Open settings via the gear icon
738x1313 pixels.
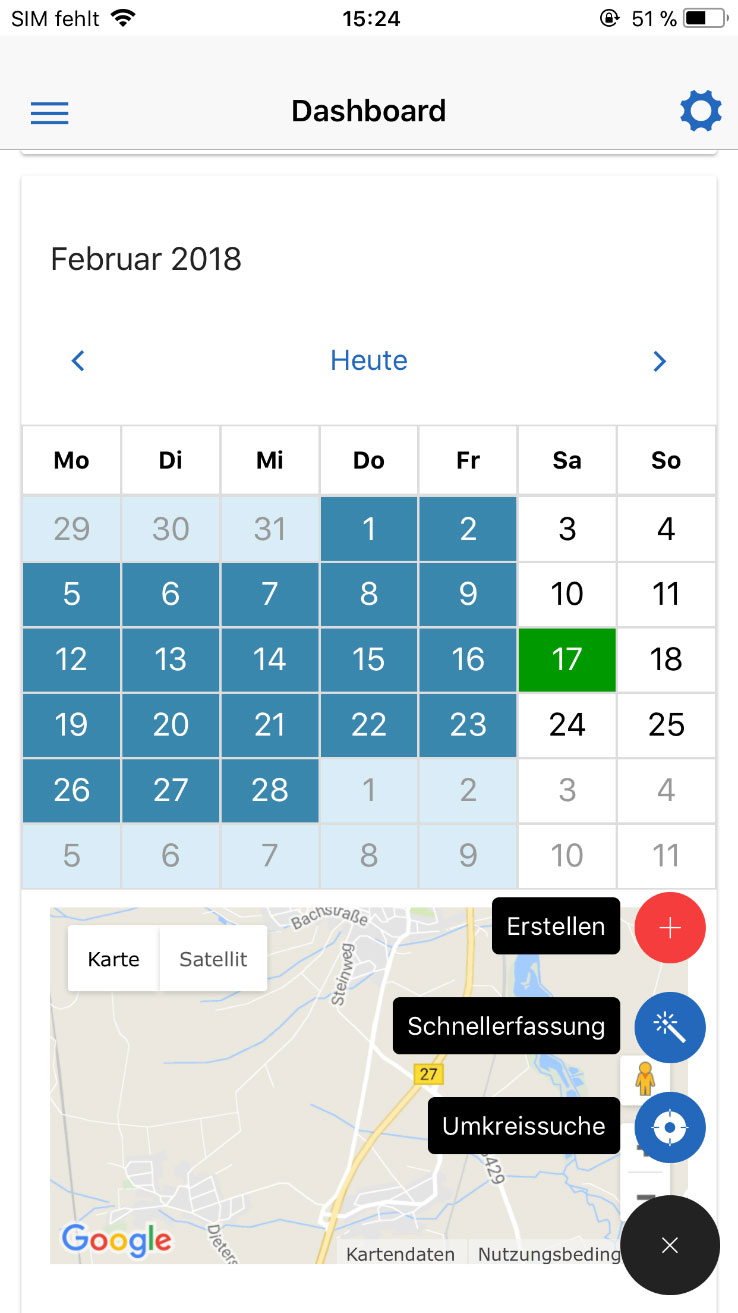pyautogui.click(x=700, y=111)
